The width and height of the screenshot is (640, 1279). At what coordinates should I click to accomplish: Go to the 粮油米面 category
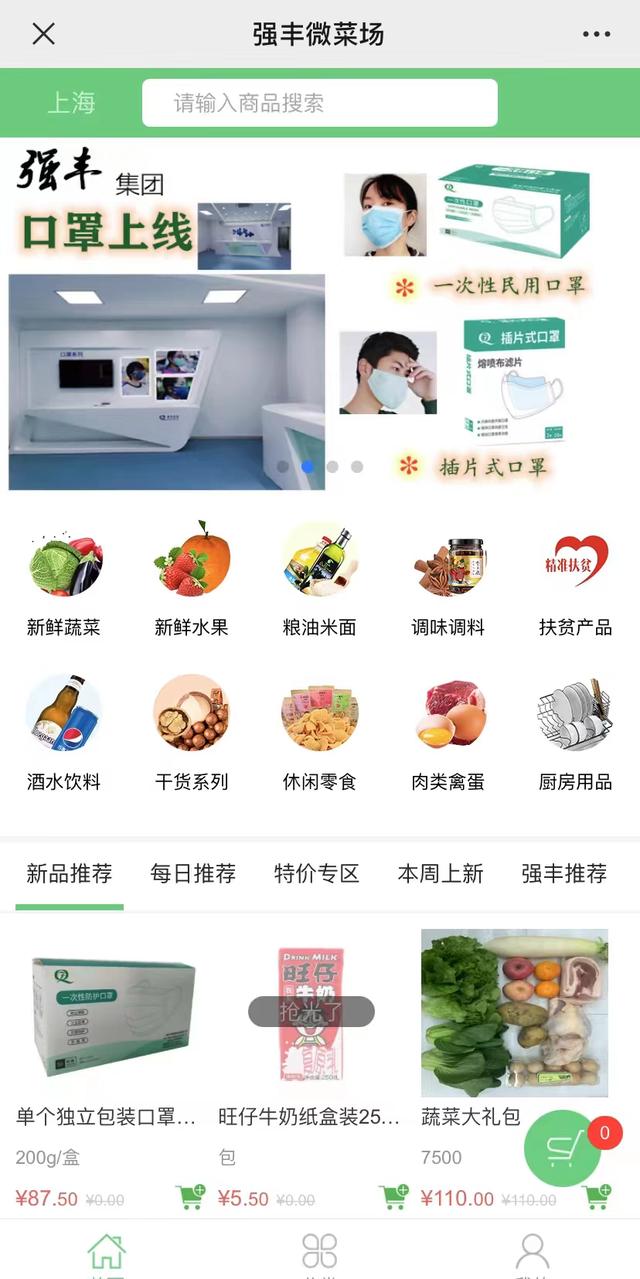click(x=319, y=580)
